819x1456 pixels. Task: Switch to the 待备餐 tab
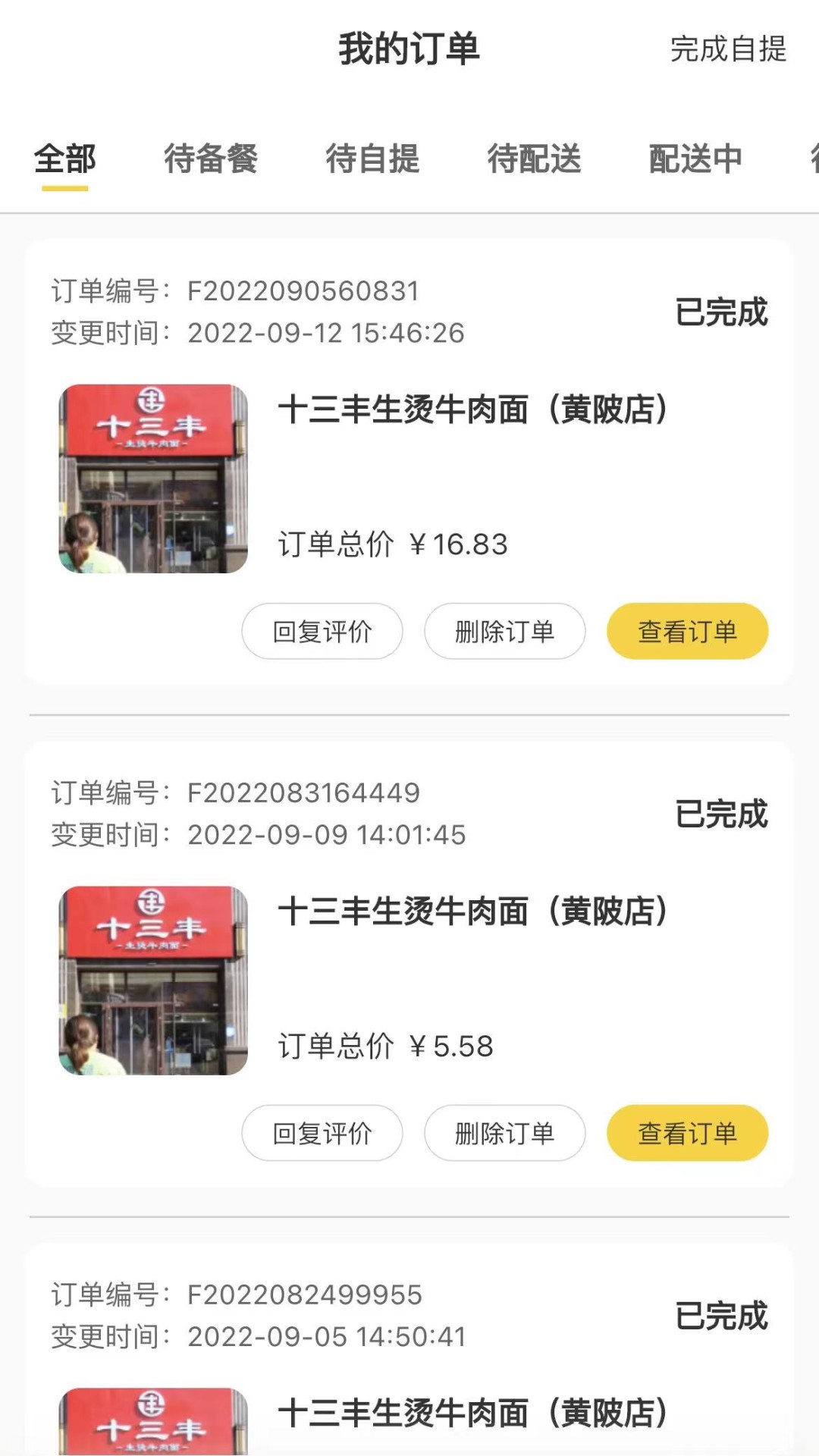click(212, 159)
